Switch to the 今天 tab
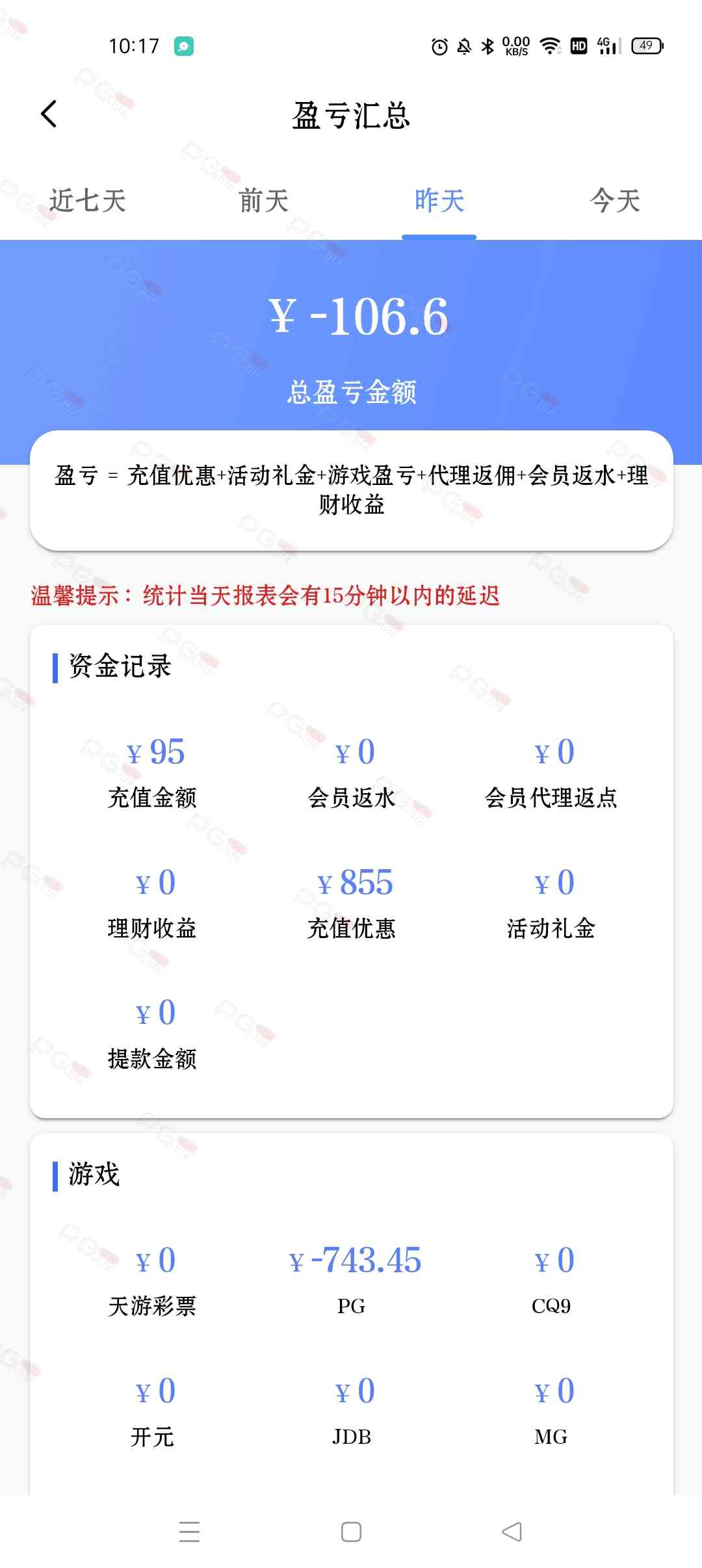Image resolution: width=702 pixels, height=1568 pixels. coord(615,200)
